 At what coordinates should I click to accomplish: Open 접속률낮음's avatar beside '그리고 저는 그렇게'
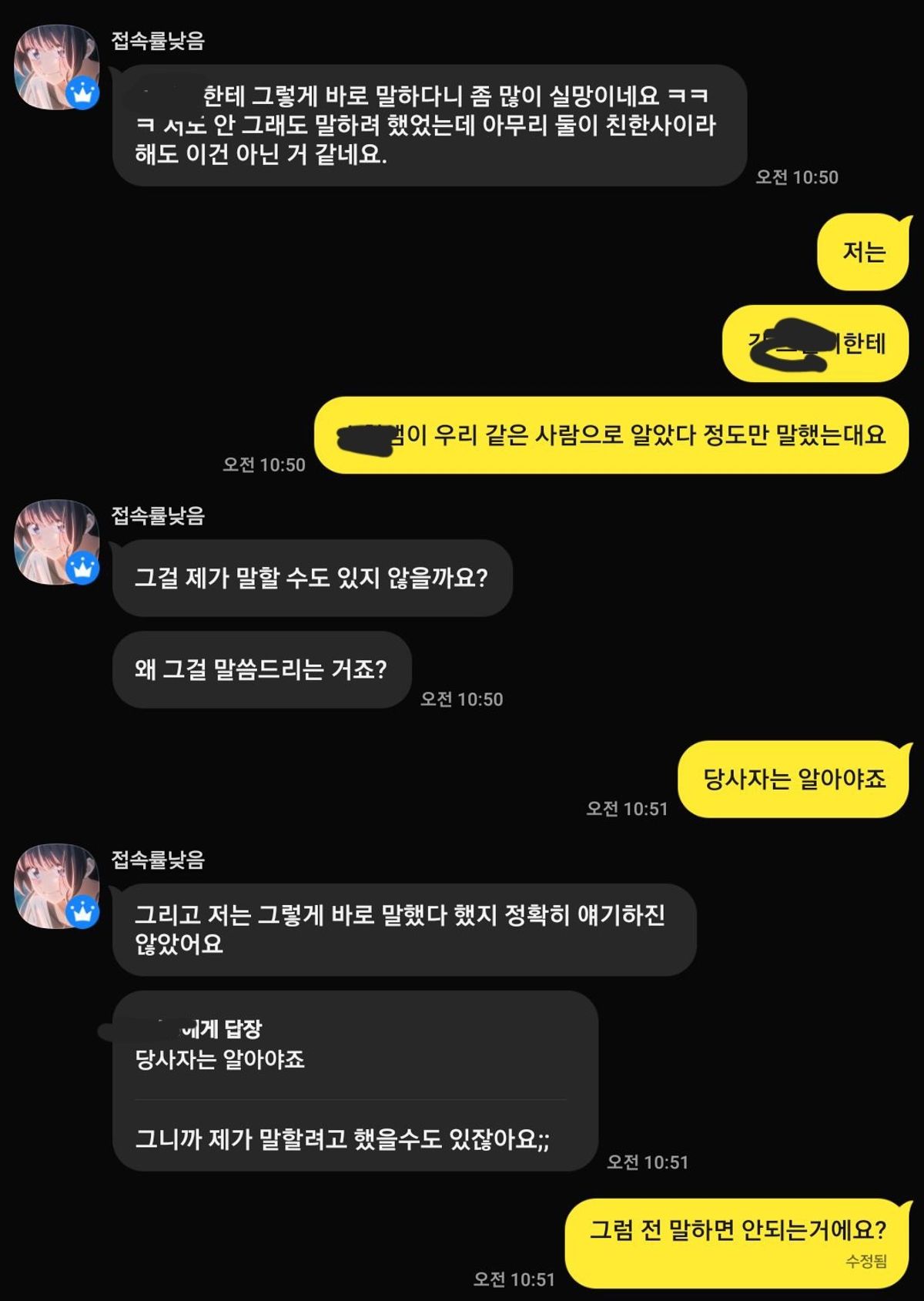pyautogui.click(x=56, y=886)
